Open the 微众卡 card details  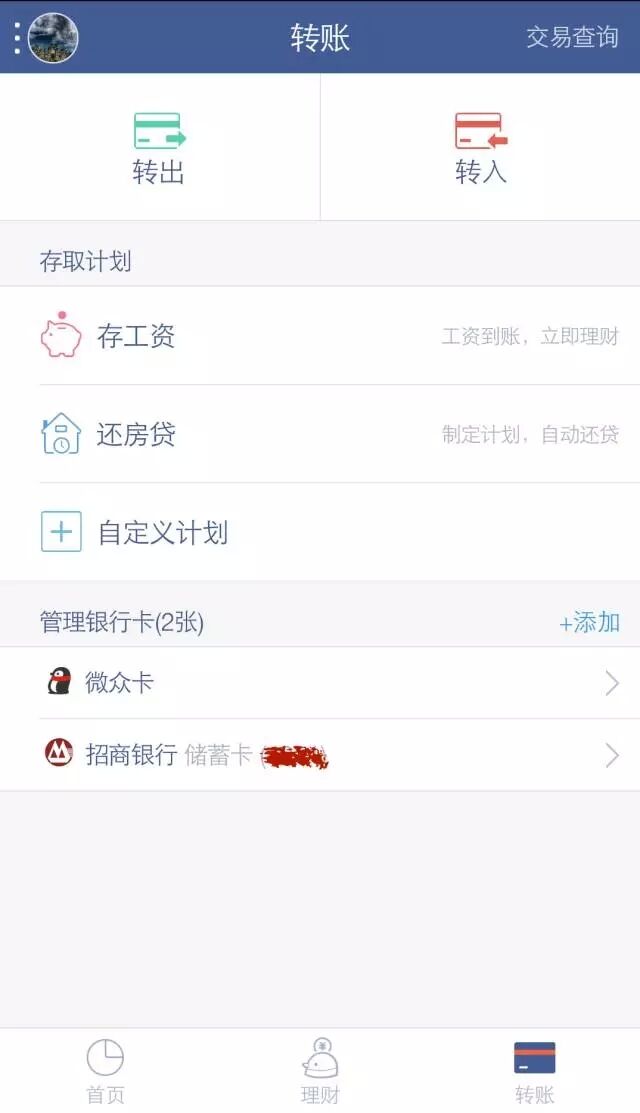click(320, 683)
